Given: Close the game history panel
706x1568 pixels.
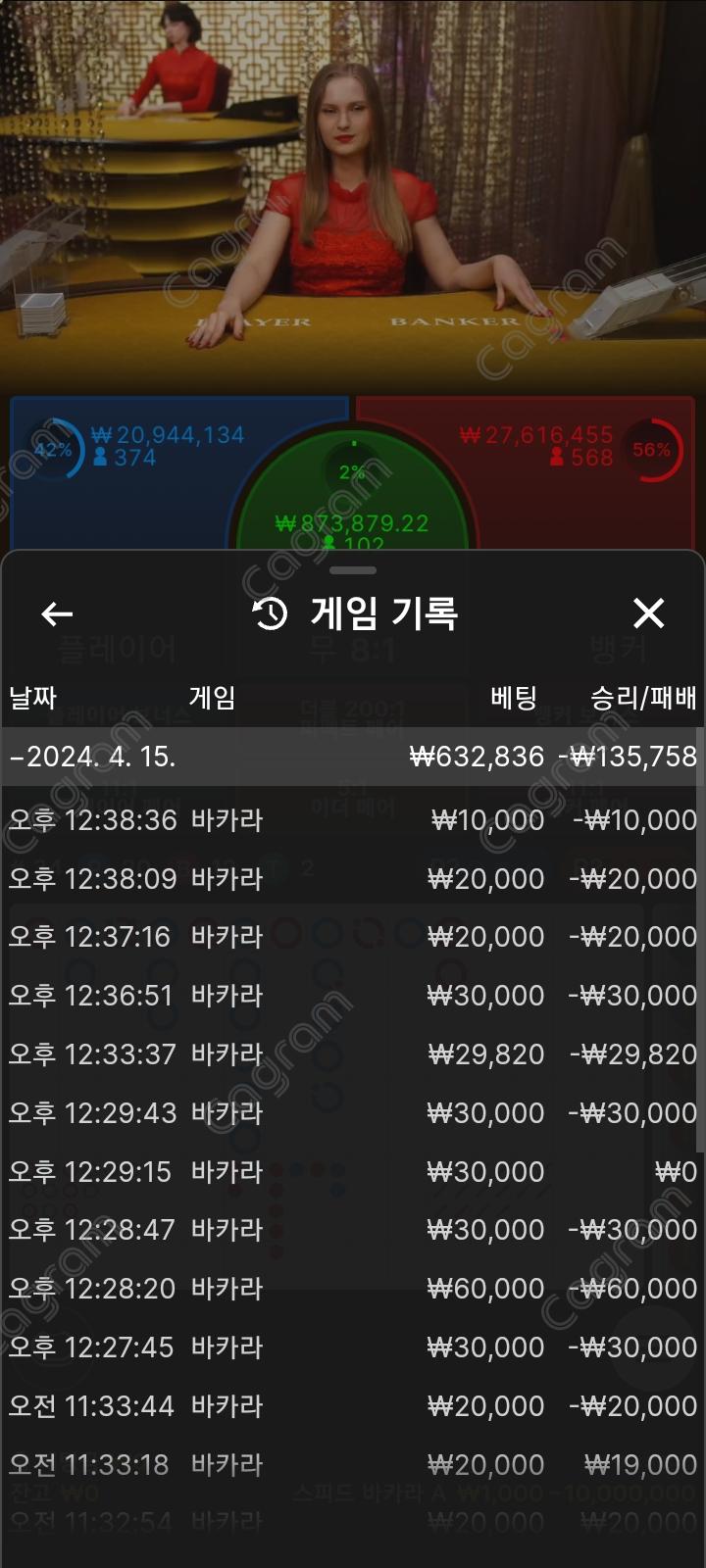Looking at the screenshot, I should (x=648, y=614).
